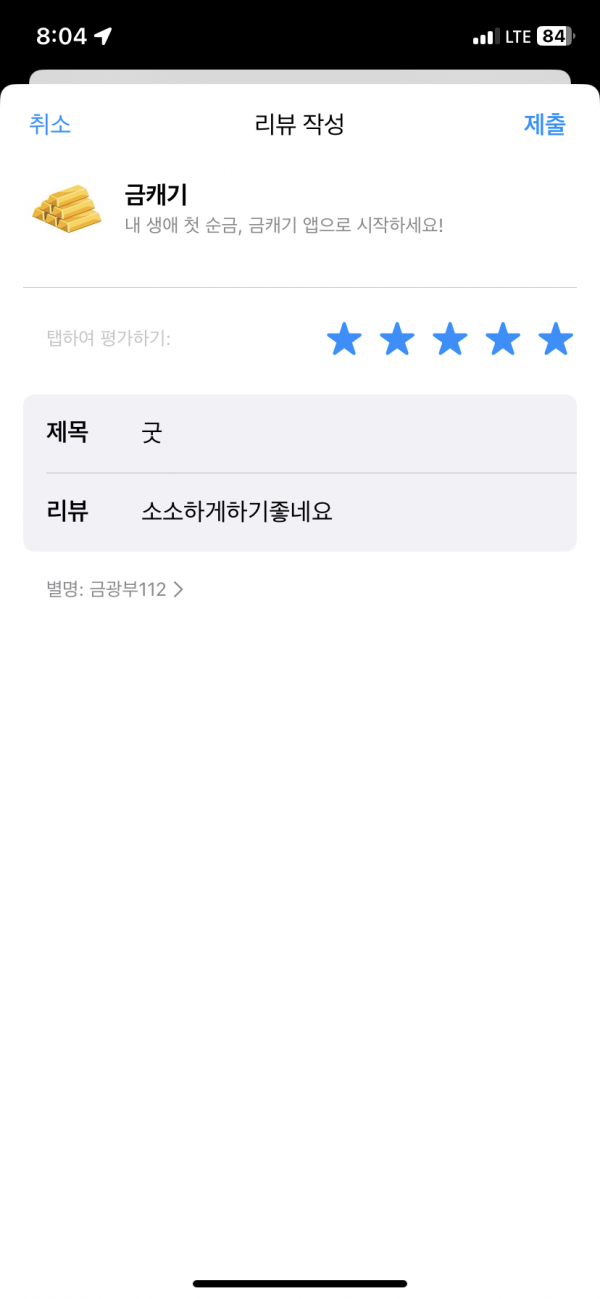Open nickname setting 별명: 금광부112
The image size is (600, 1299).
click(115, 590)
